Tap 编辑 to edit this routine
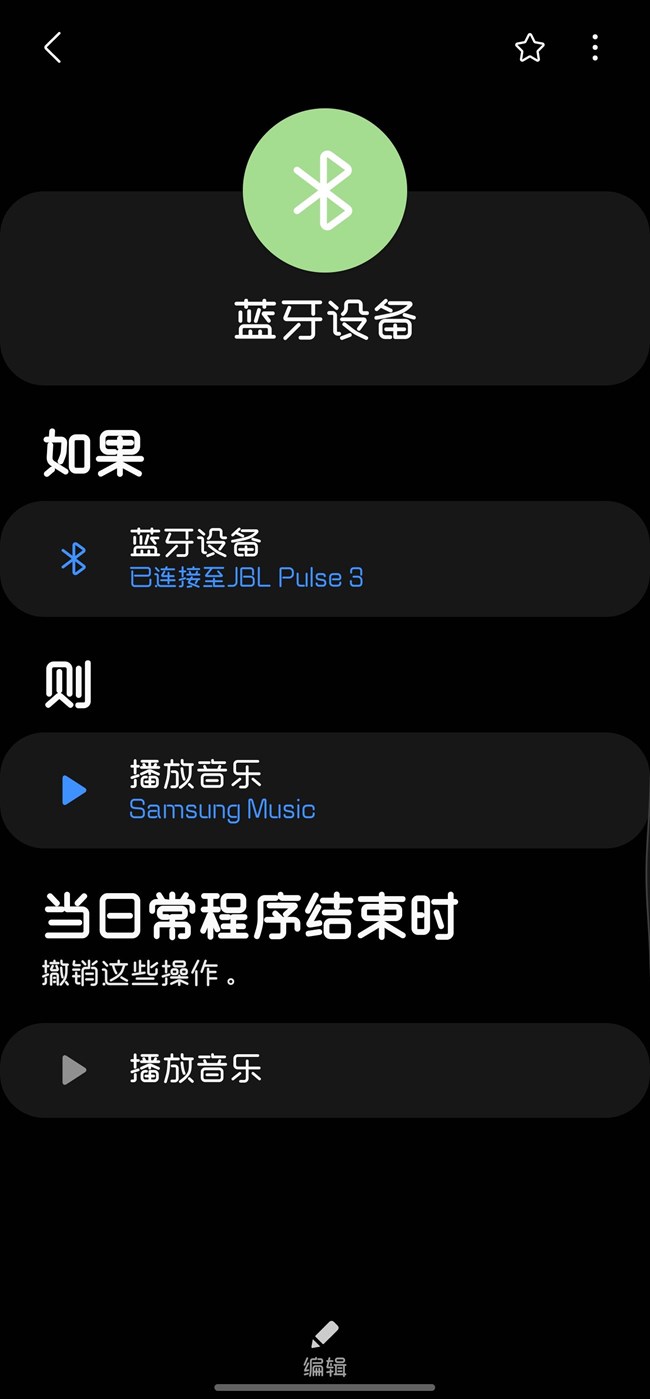 [325, 1347]
